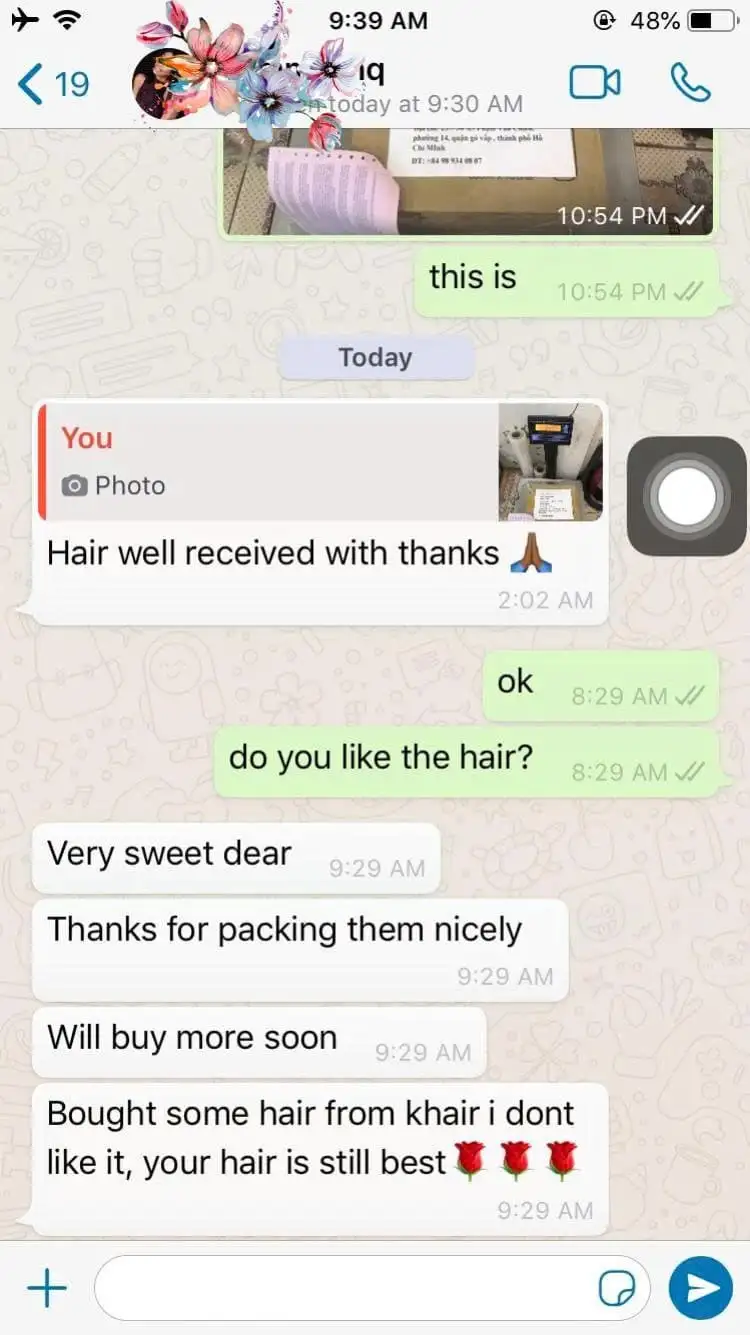Open the attachment plus menu
This screenshot has width=750, height=1335.
[x=46, y=1288]
